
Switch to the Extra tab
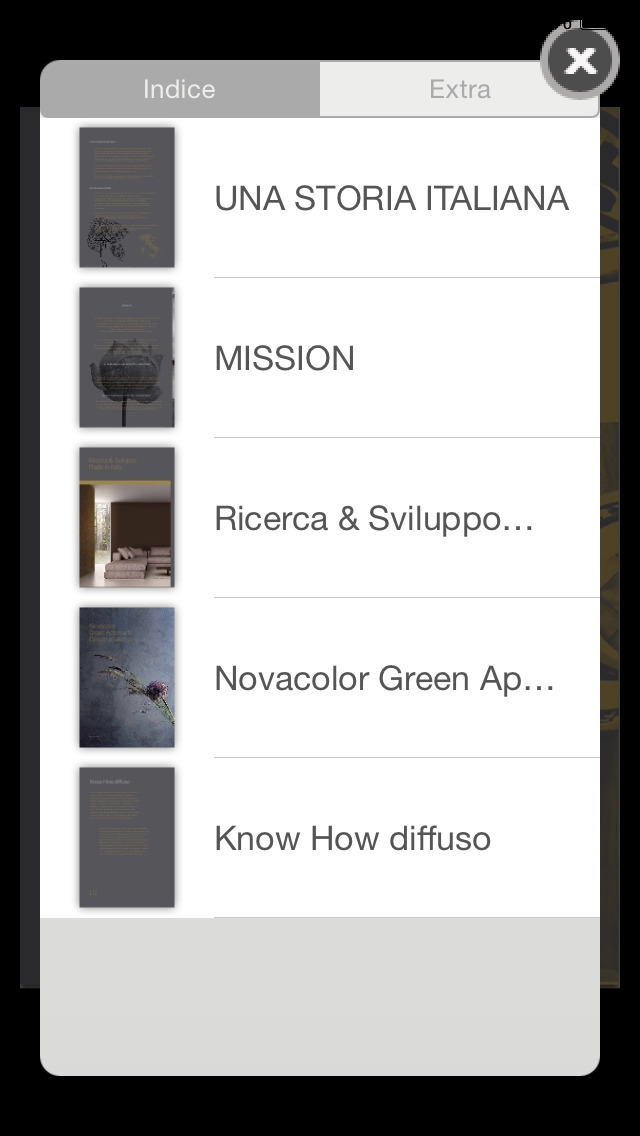460,89
